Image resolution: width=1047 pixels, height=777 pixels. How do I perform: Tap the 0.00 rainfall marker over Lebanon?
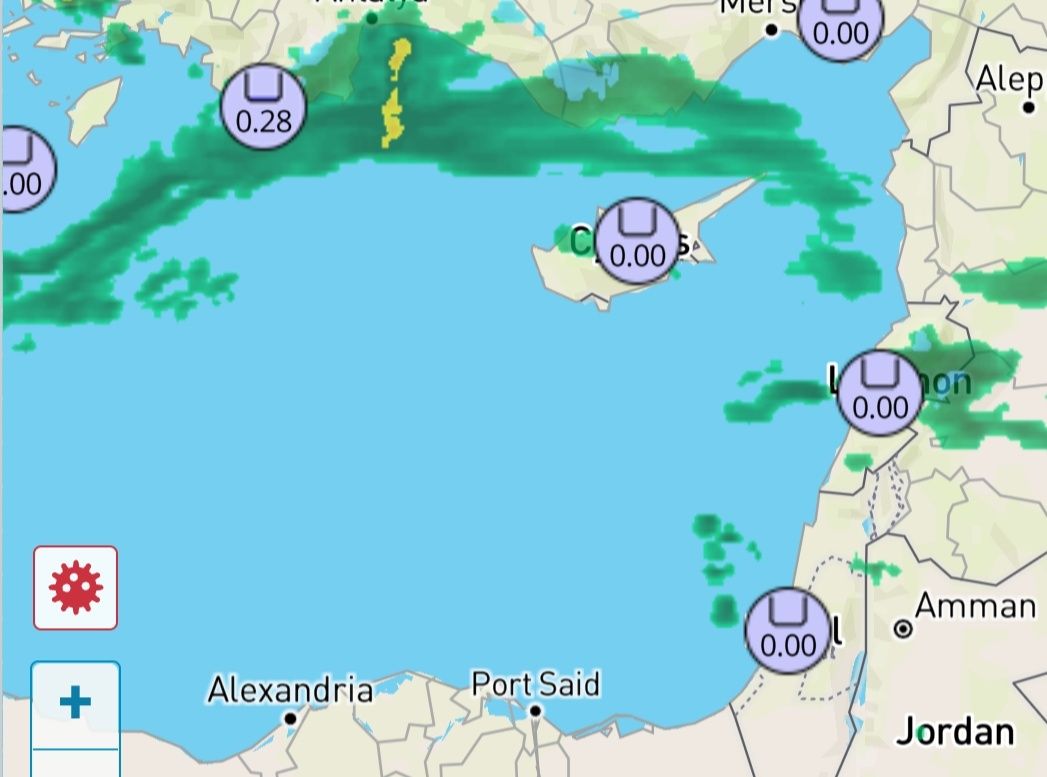[880, 393]
